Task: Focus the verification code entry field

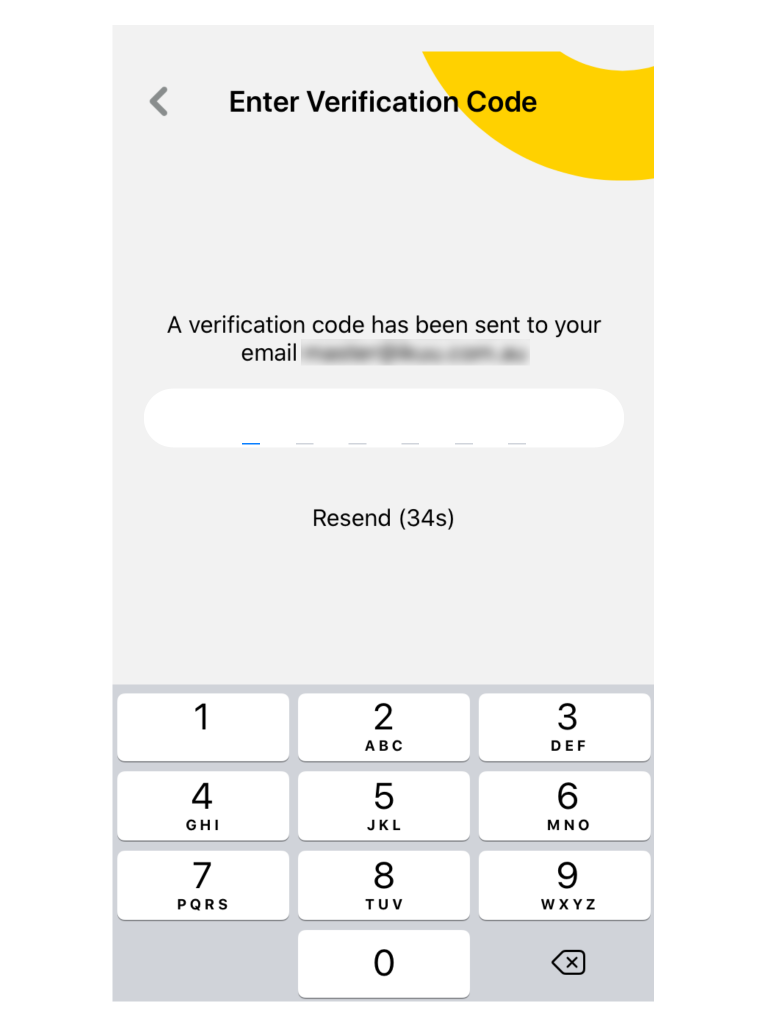Action: (x=384, y=418)
